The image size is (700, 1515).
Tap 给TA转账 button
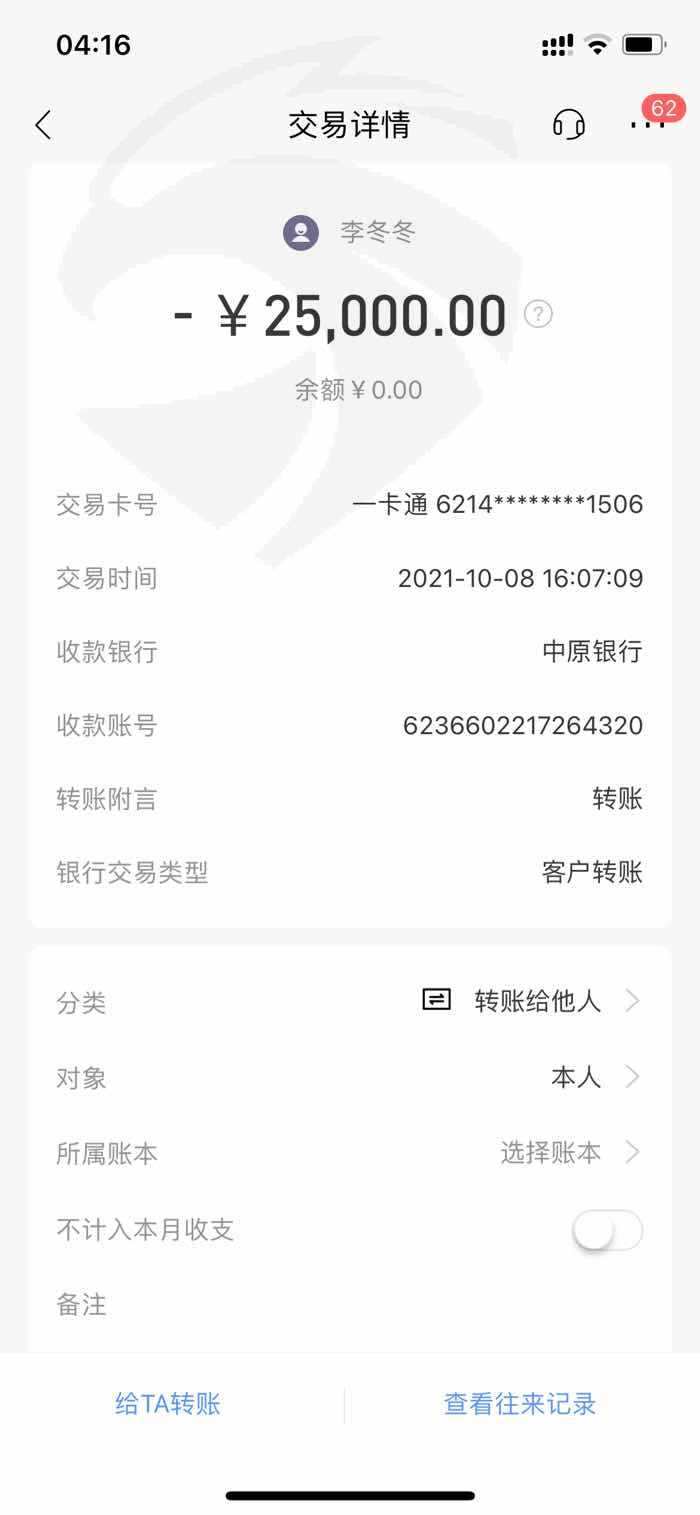click(x=168, y=1404)
